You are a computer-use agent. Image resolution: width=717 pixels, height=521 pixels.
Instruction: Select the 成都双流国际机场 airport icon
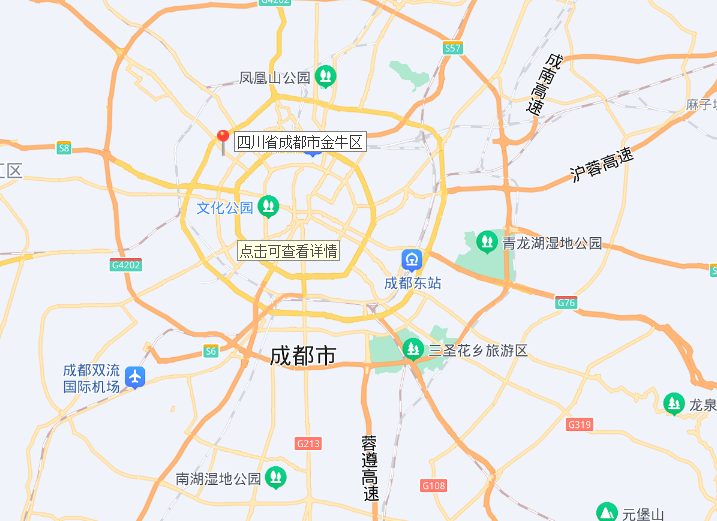[135, 378]
